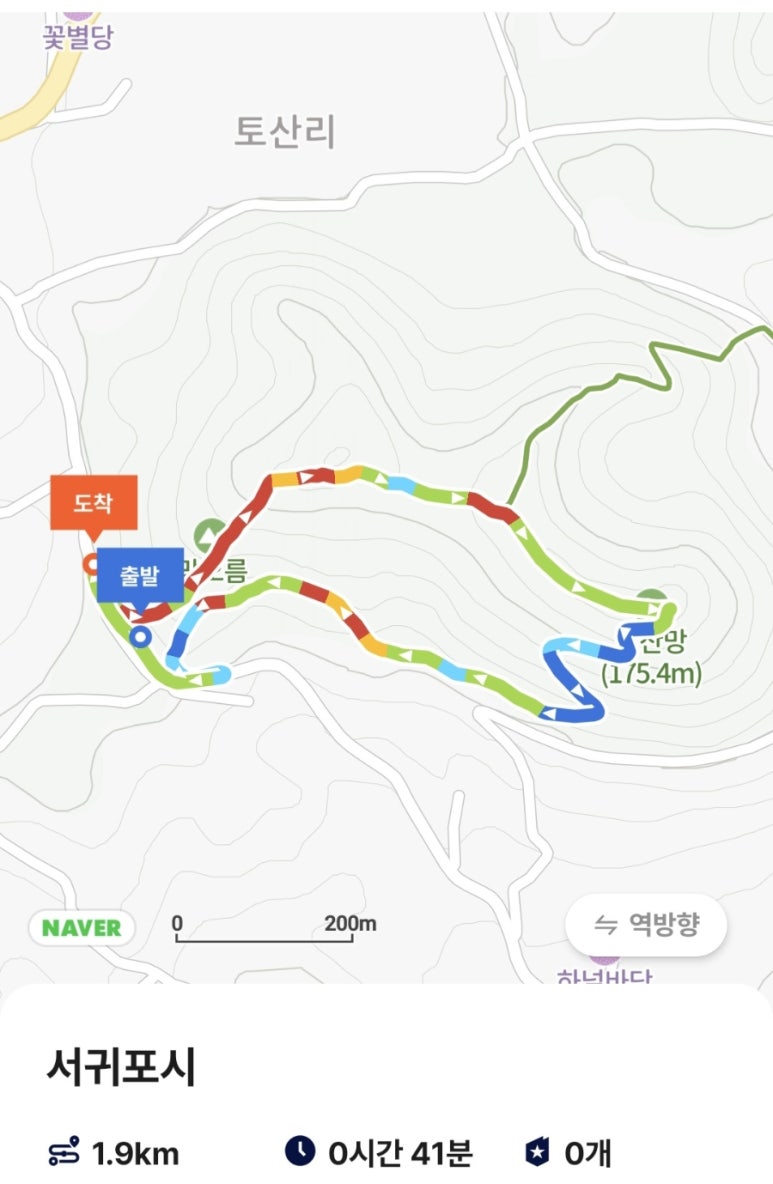
Task: Reverse the route with 역방향 button
Action: pyautogui.click(x=646, y=925)
